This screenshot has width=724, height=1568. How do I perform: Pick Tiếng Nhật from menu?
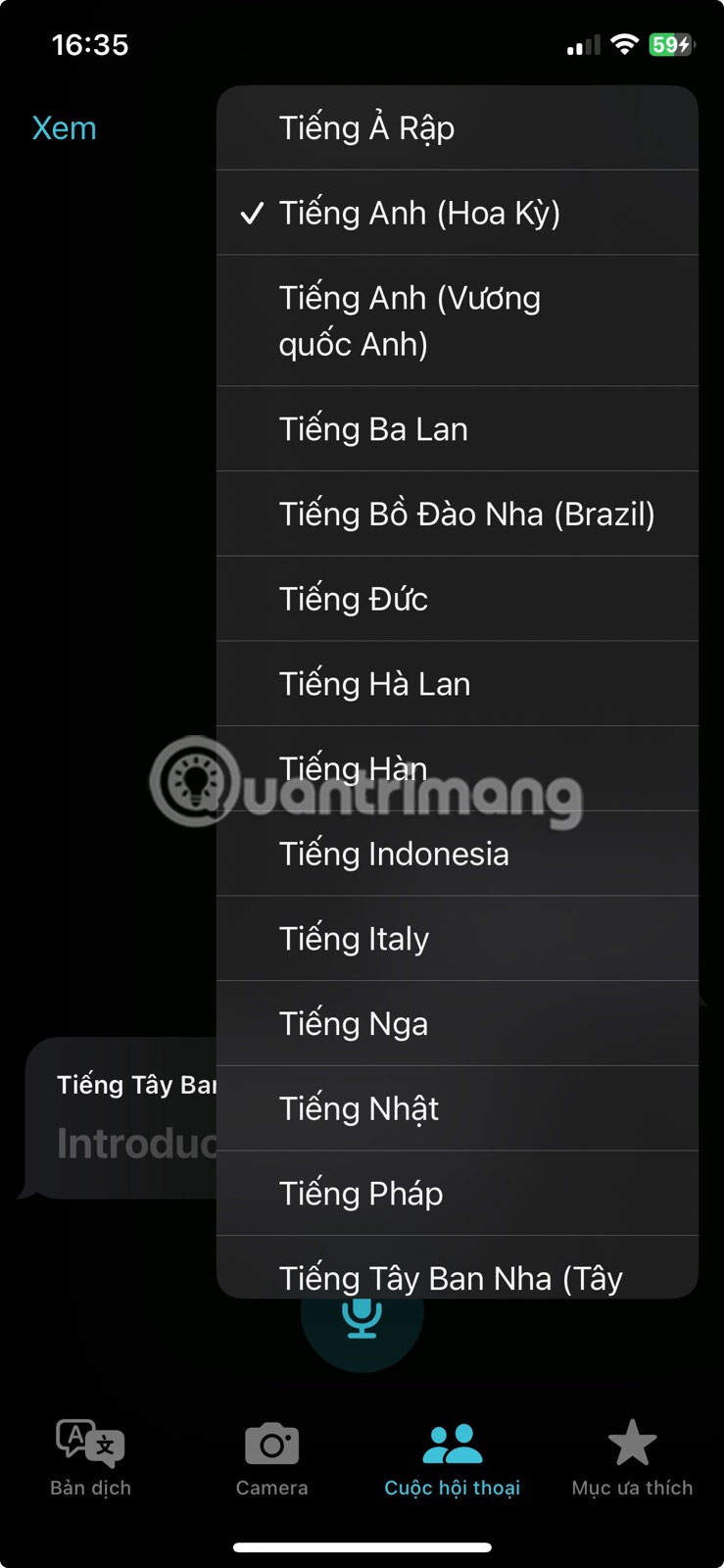click(457, 1108)
